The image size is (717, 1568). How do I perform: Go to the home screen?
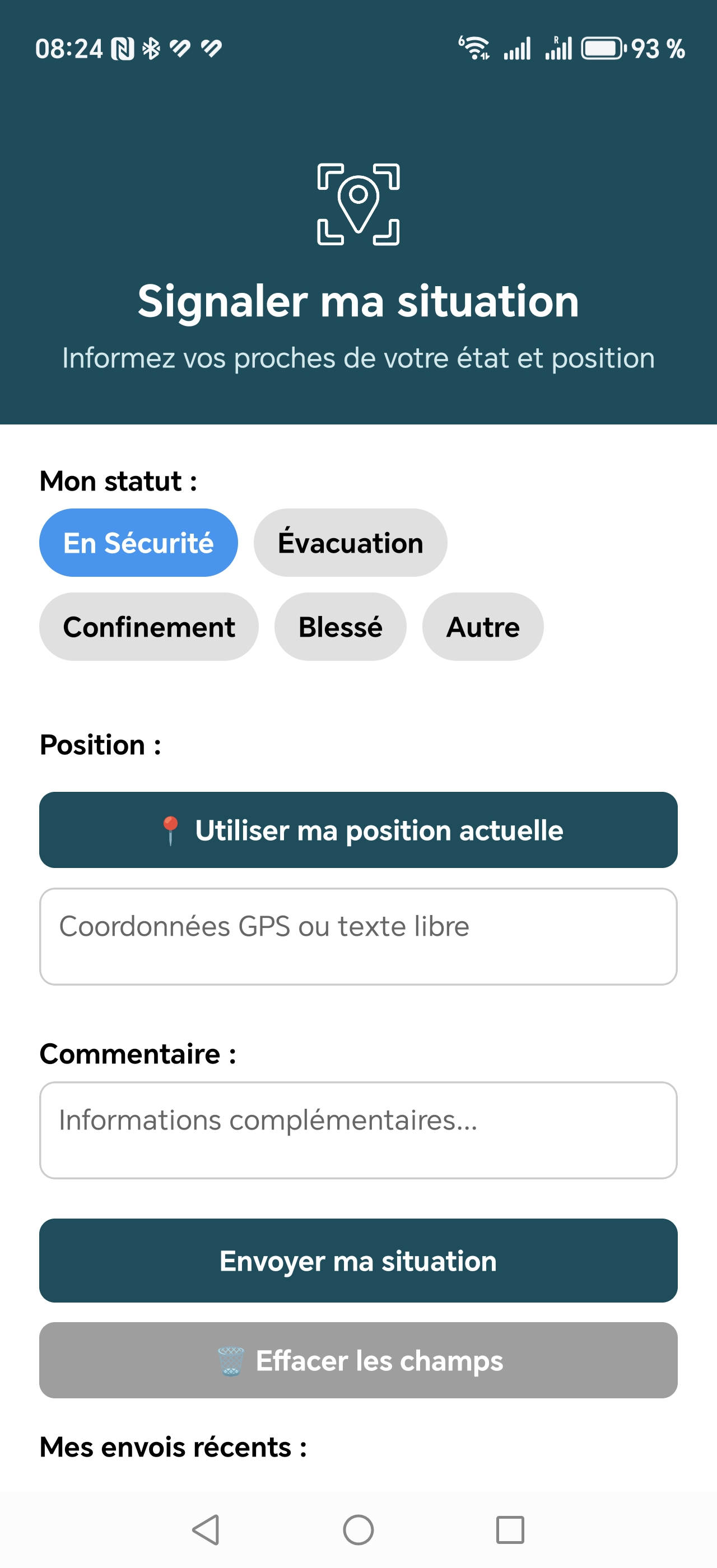(358, 1530)
